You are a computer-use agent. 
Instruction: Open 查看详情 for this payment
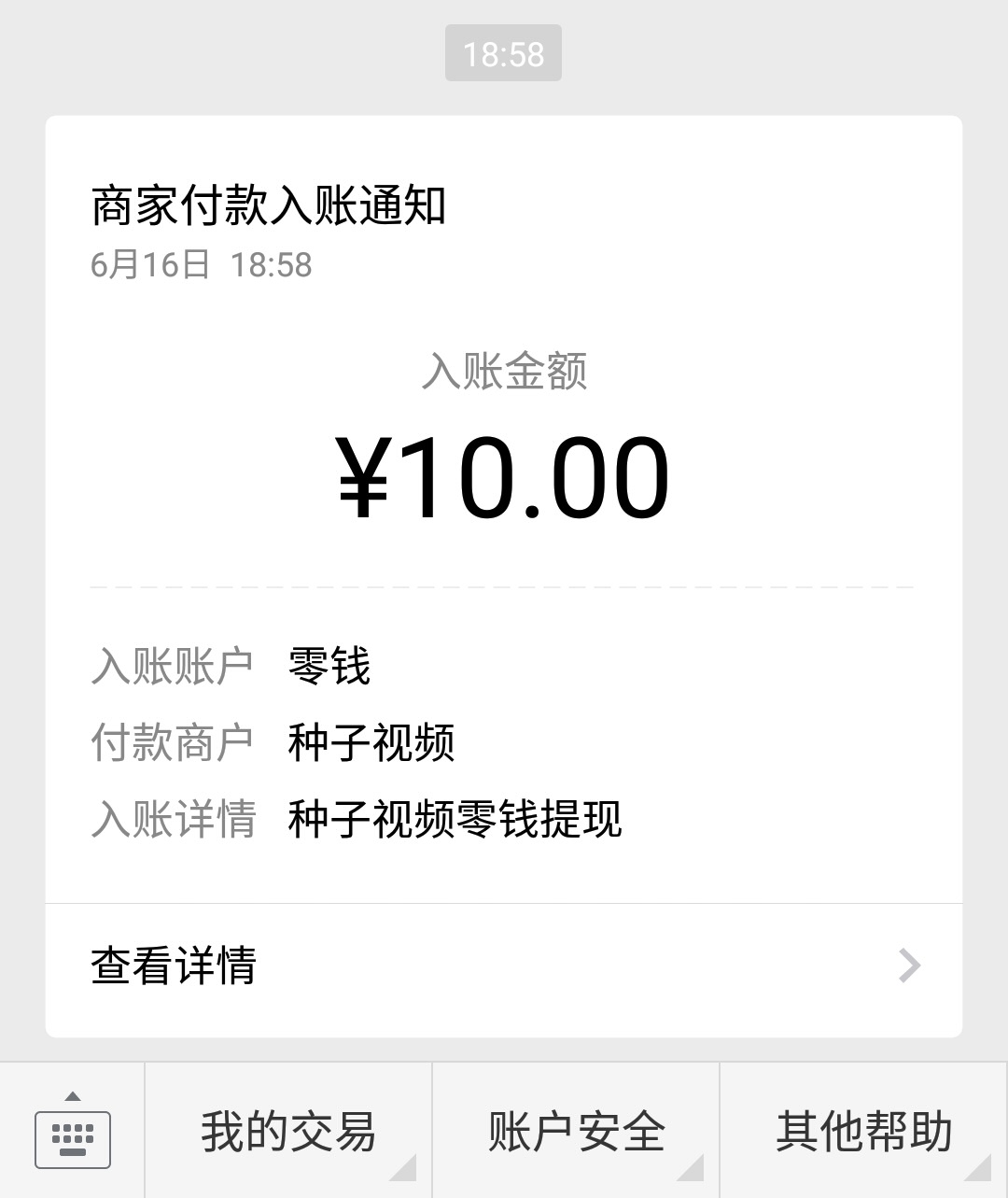pyautogui.click(x=504, y=966)
